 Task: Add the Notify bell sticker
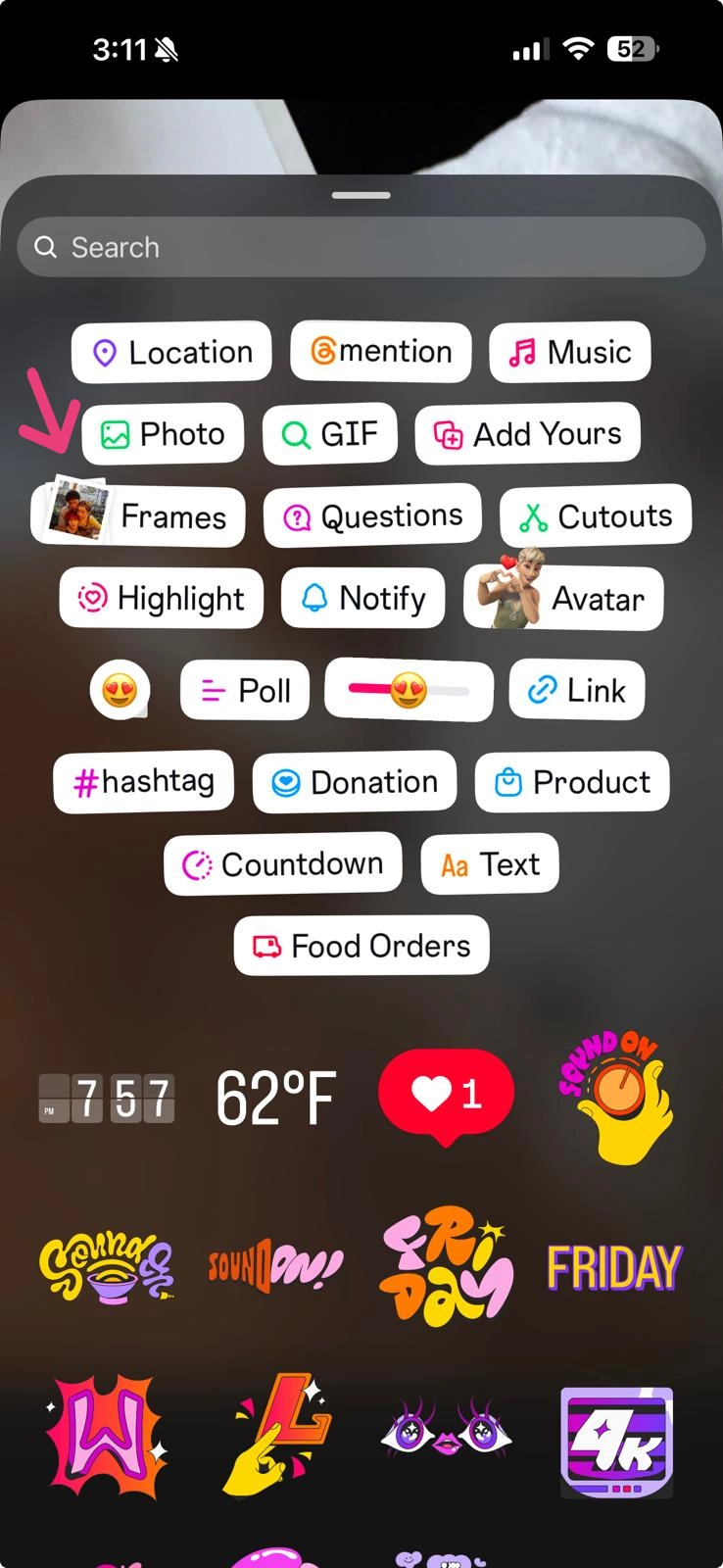click(x=362, y=598)
